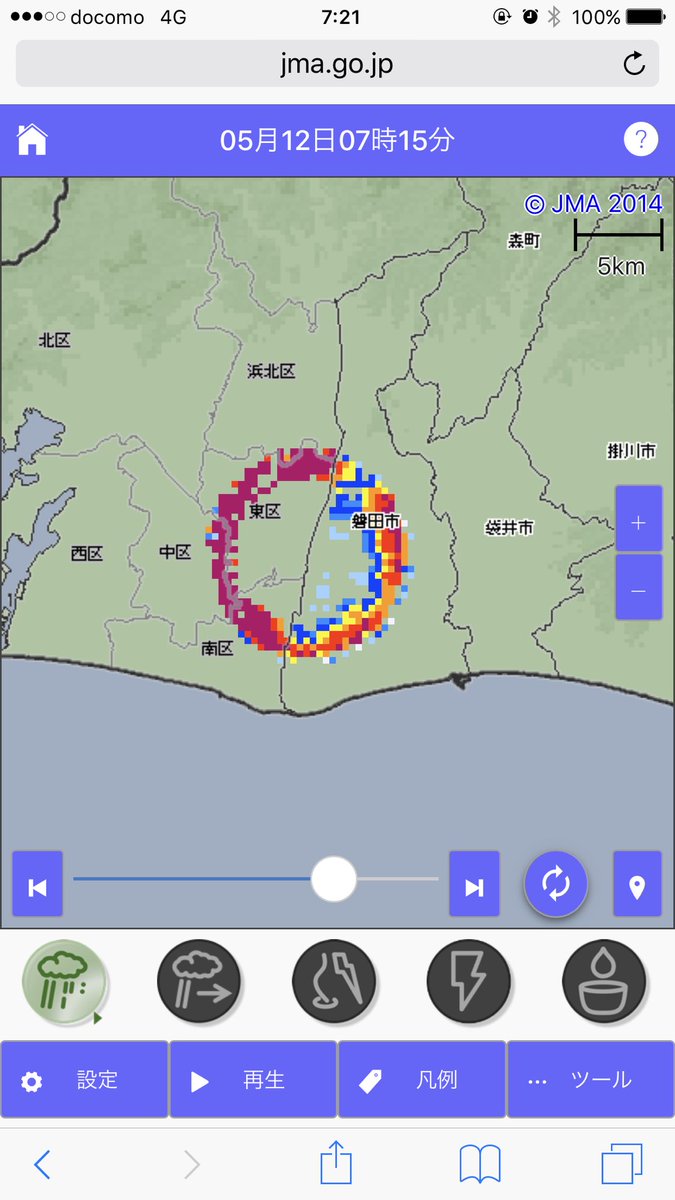Jump to the latest time frame
Screen dimensions: 675x1200
[x=474, y=884]
